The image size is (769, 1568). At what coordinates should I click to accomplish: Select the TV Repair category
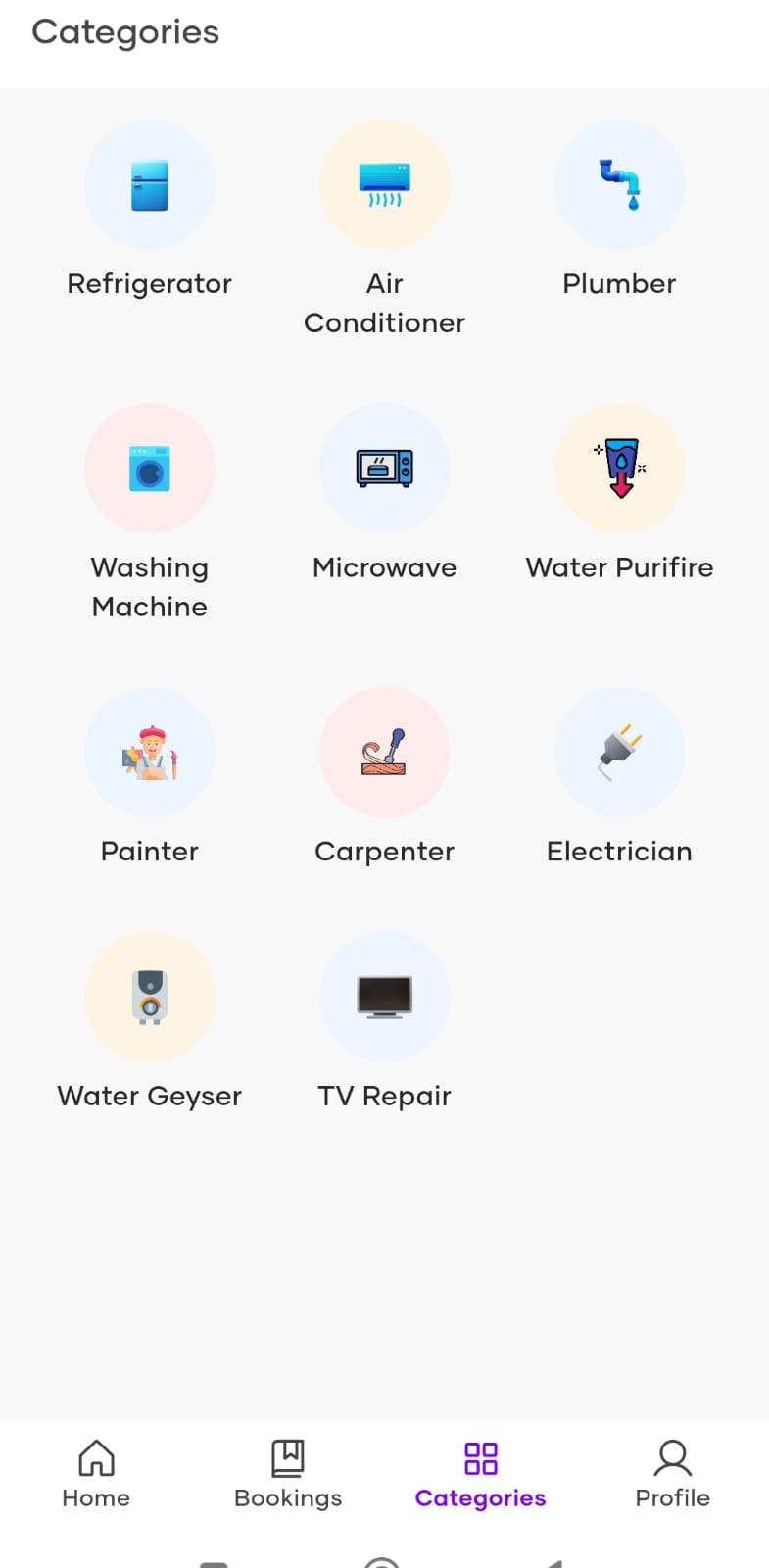point(384,997)
